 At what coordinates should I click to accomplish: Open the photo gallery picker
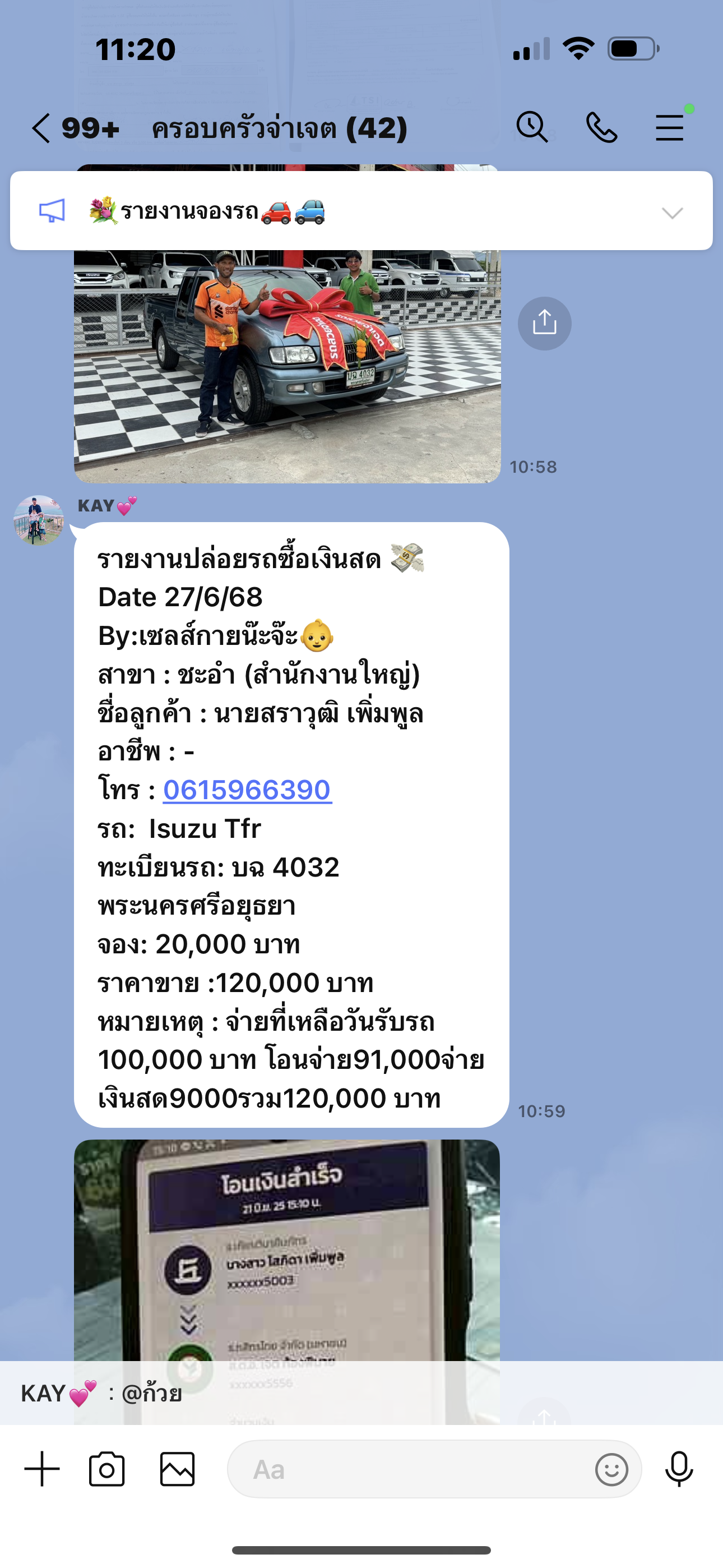[x=177, y=1469]
